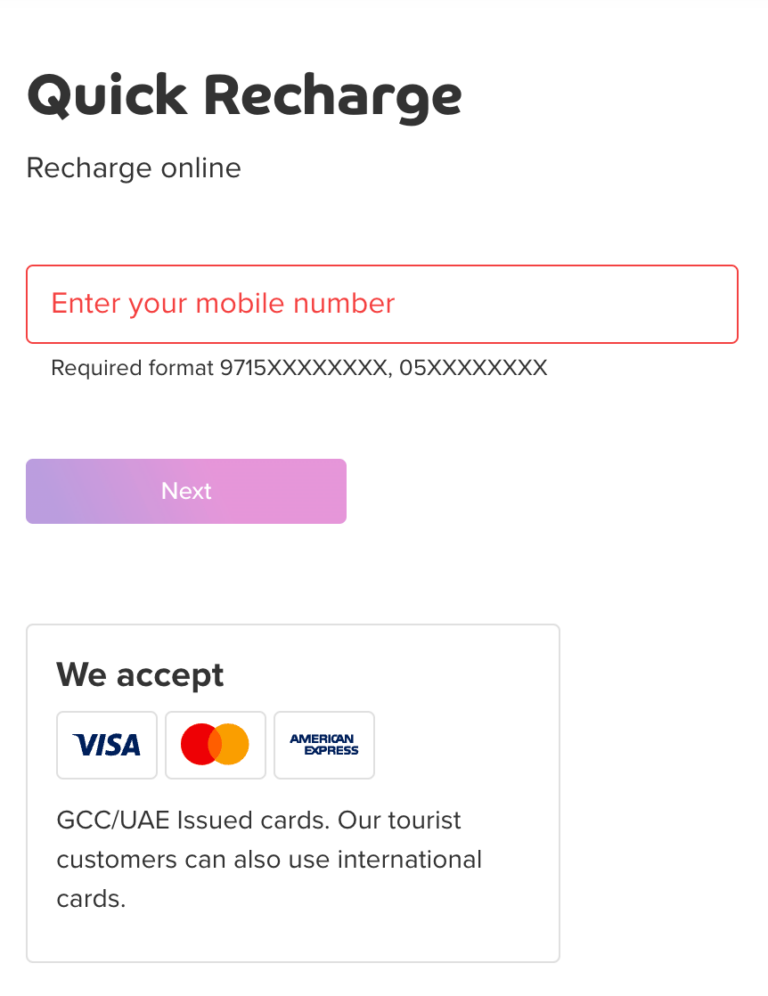Select the Quick Recharge heading

[x=244, y=95]
